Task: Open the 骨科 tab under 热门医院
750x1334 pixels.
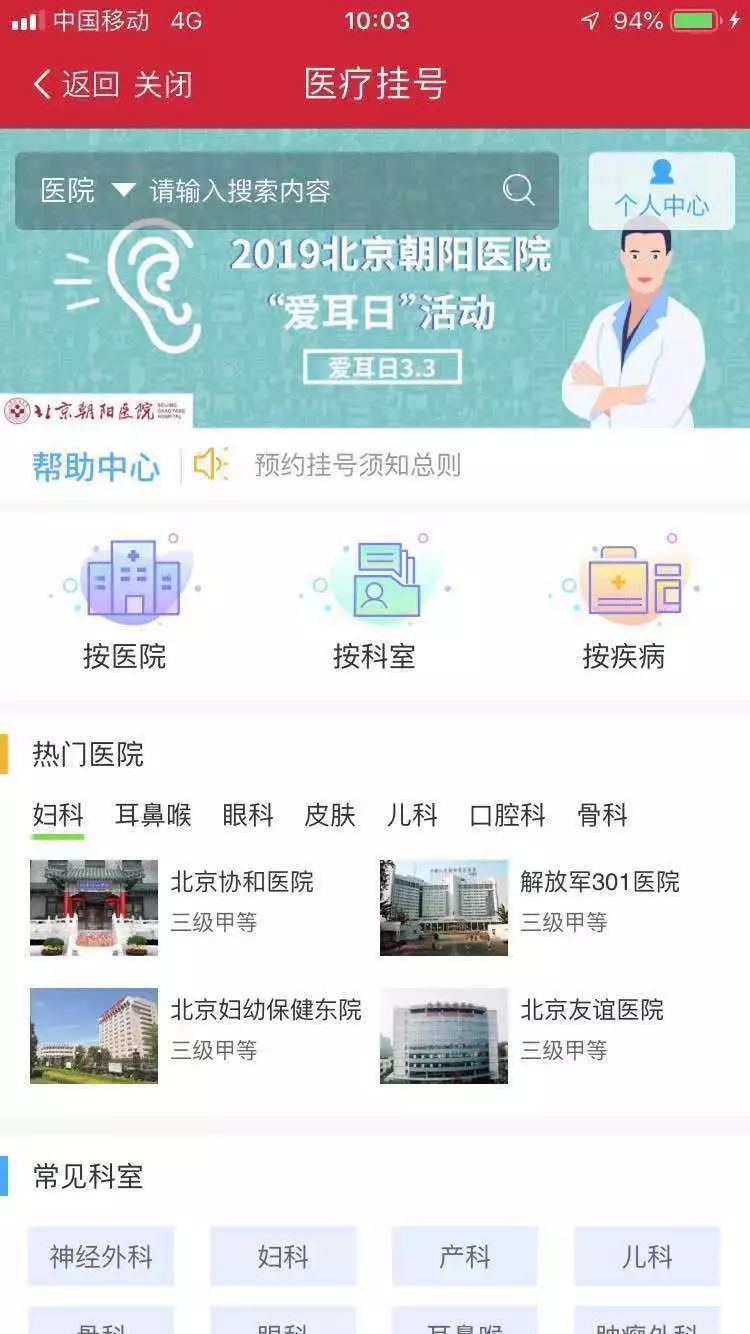Action: (x=603, y=817)
